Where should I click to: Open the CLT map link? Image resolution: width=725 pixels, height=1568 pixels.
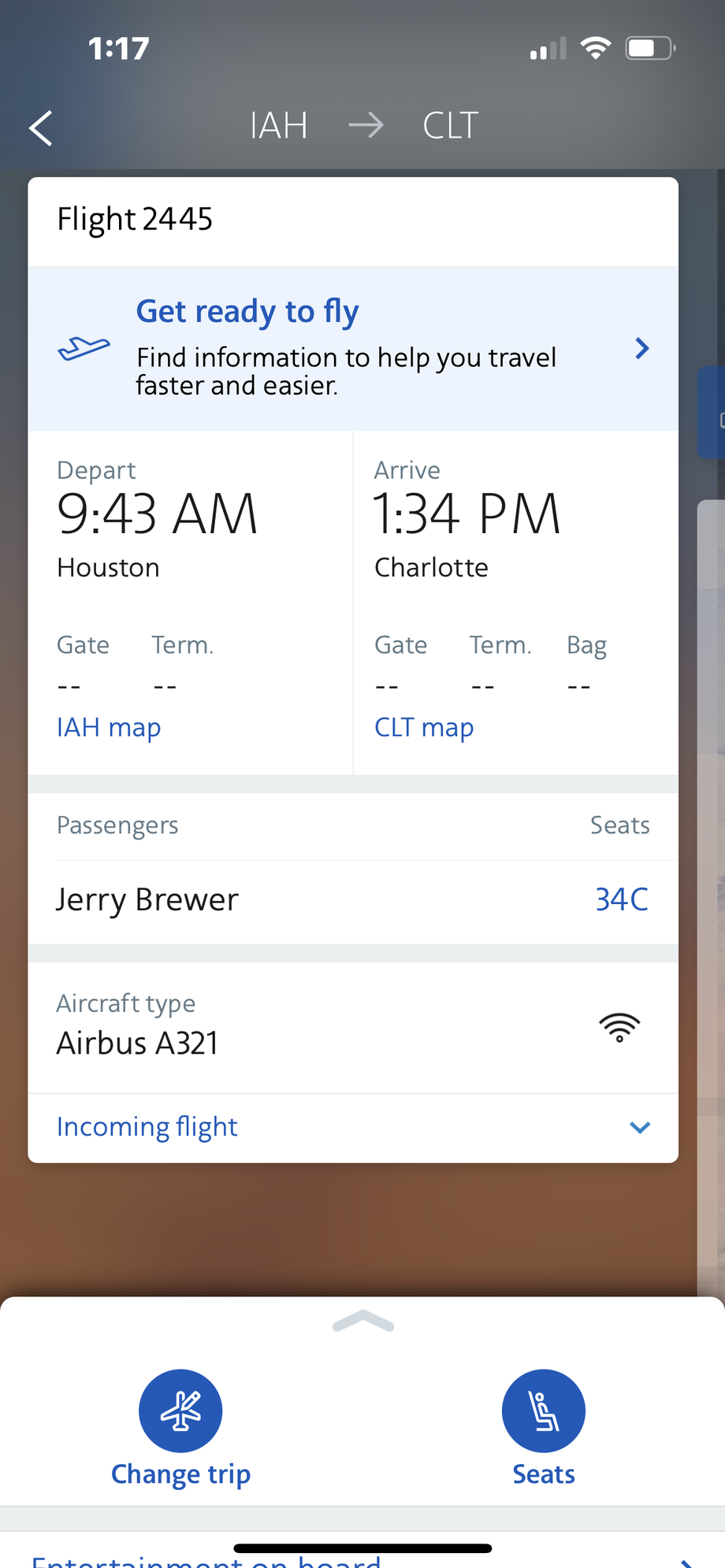click(x=424, y=727)
